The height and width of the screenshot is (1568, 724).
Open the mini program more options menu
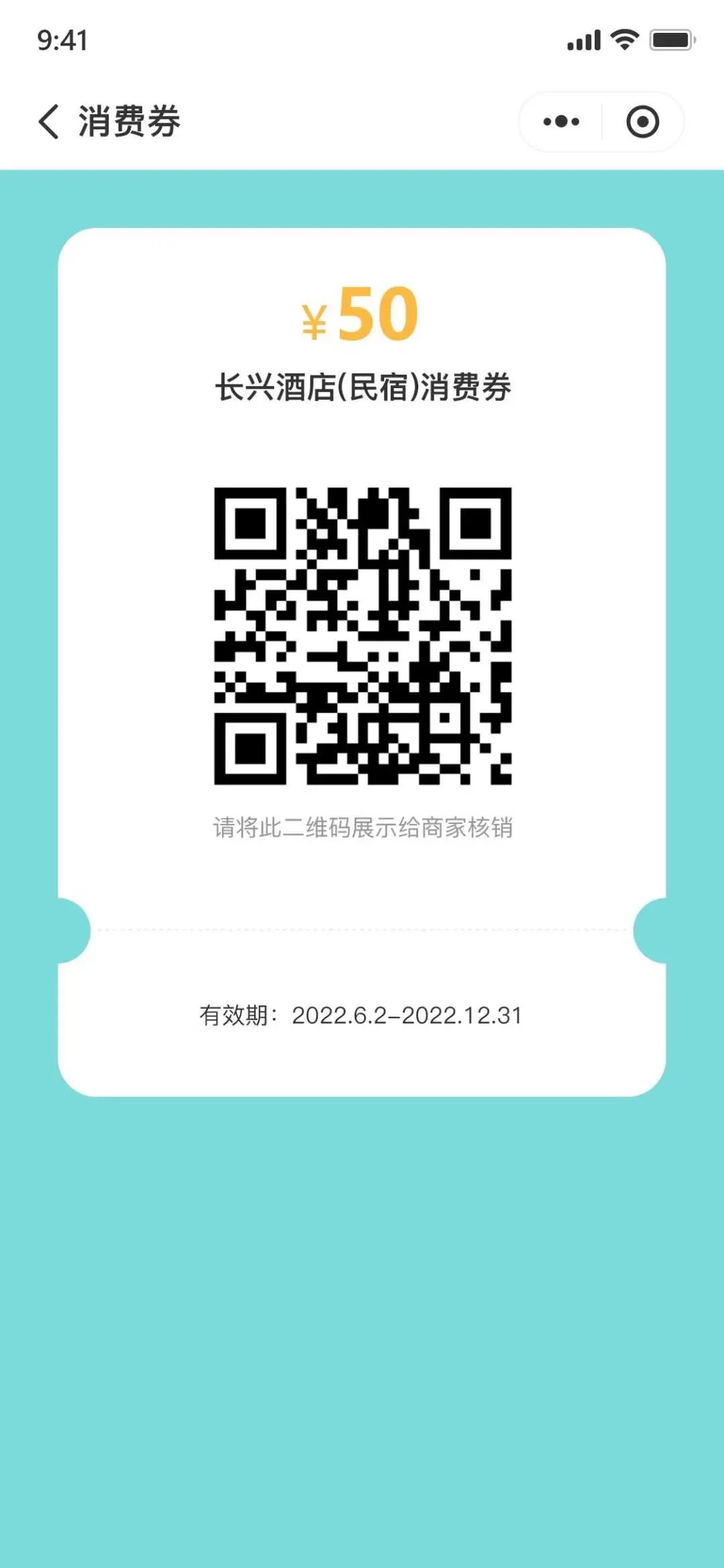click(561, 121)
